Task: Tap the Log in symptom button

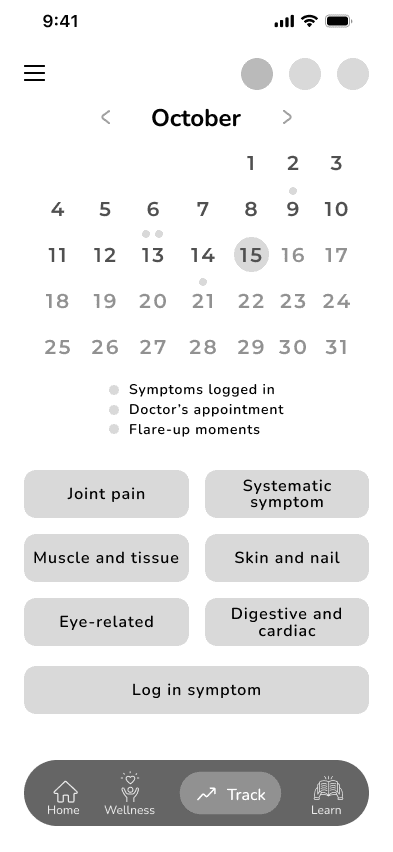Action: (196, 690)
